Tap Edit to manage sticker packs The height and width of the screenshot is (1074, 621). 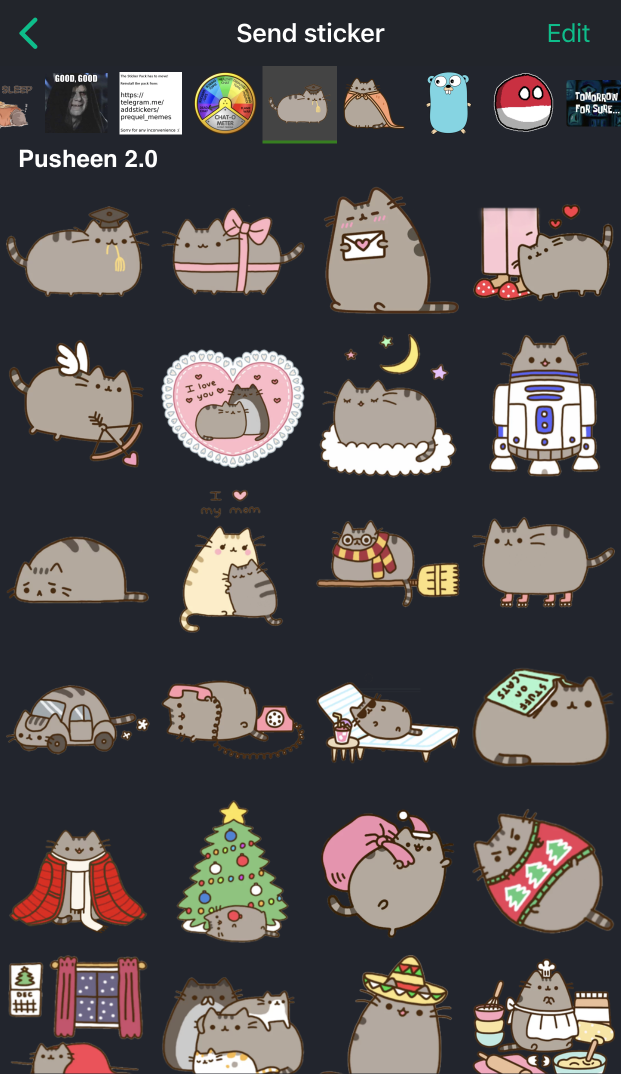tap(568, 33)
